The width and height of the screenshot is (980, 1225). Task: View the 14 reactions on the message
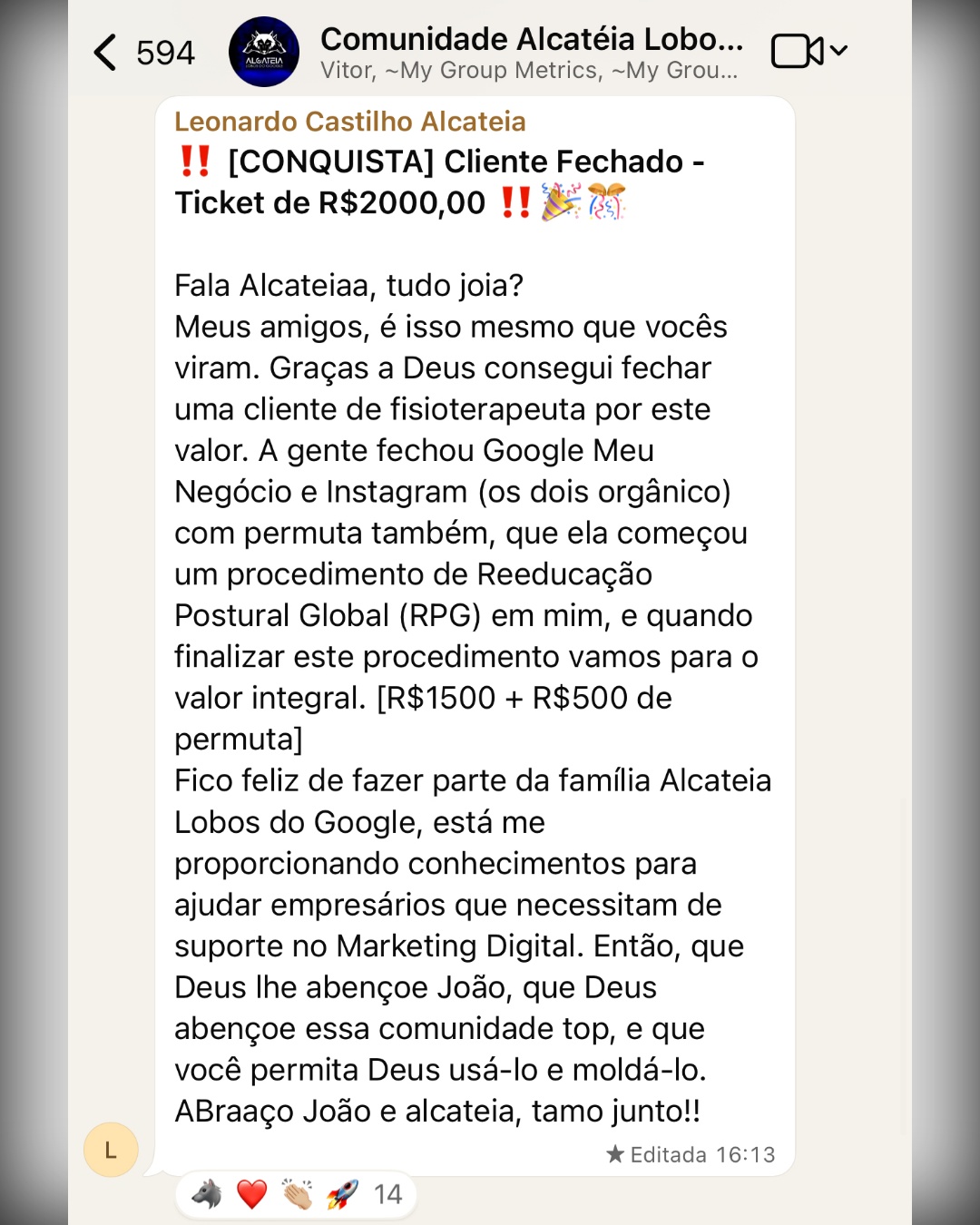tap(297, 1194)
